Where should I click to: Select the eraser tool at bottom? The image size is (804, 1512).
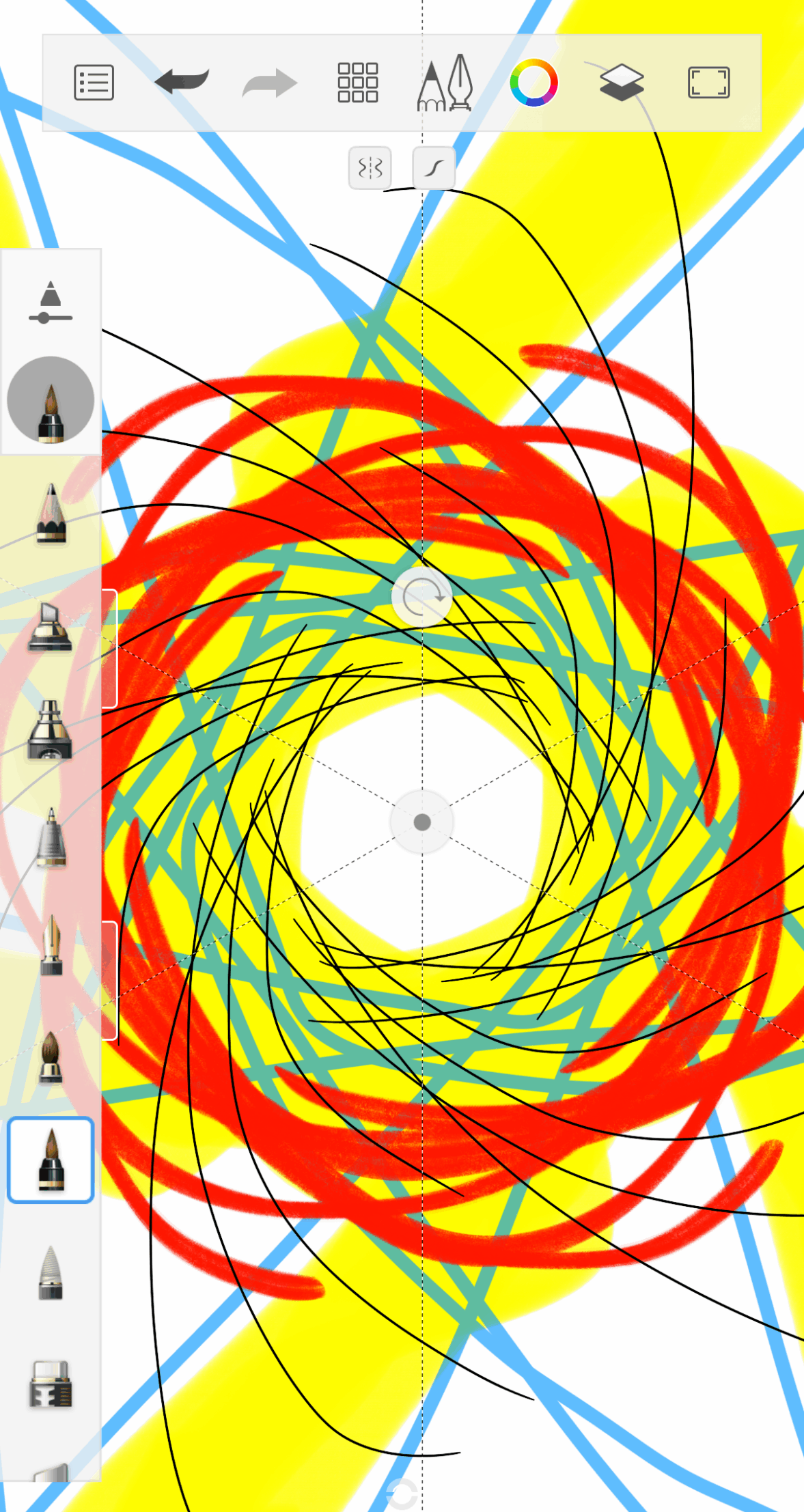(51, 1384)
